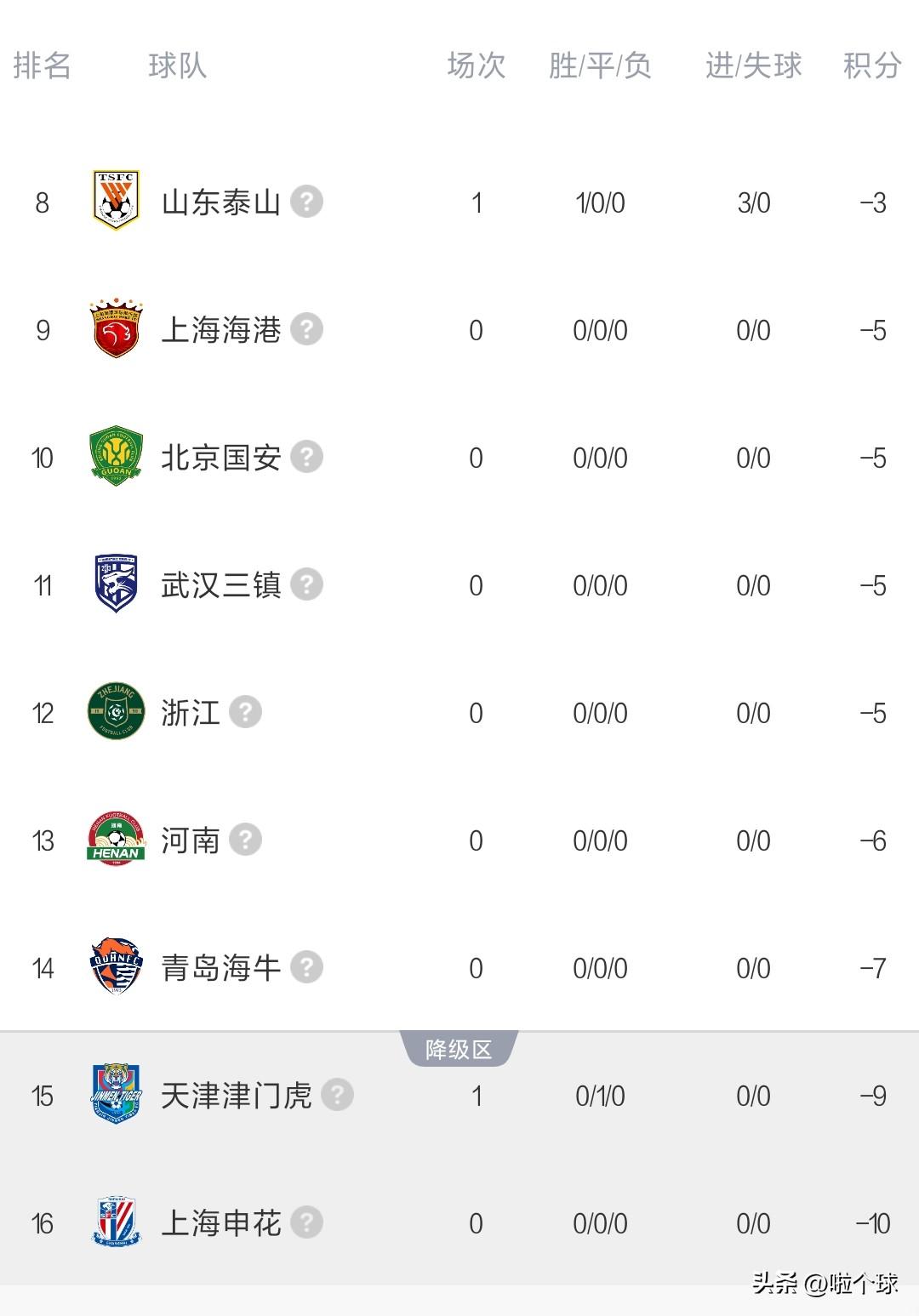Image resolution: width=919 pixels, height=1316 pixels.
Task: Expand details for 青岛海牛 via question mark
Action: 308,967
